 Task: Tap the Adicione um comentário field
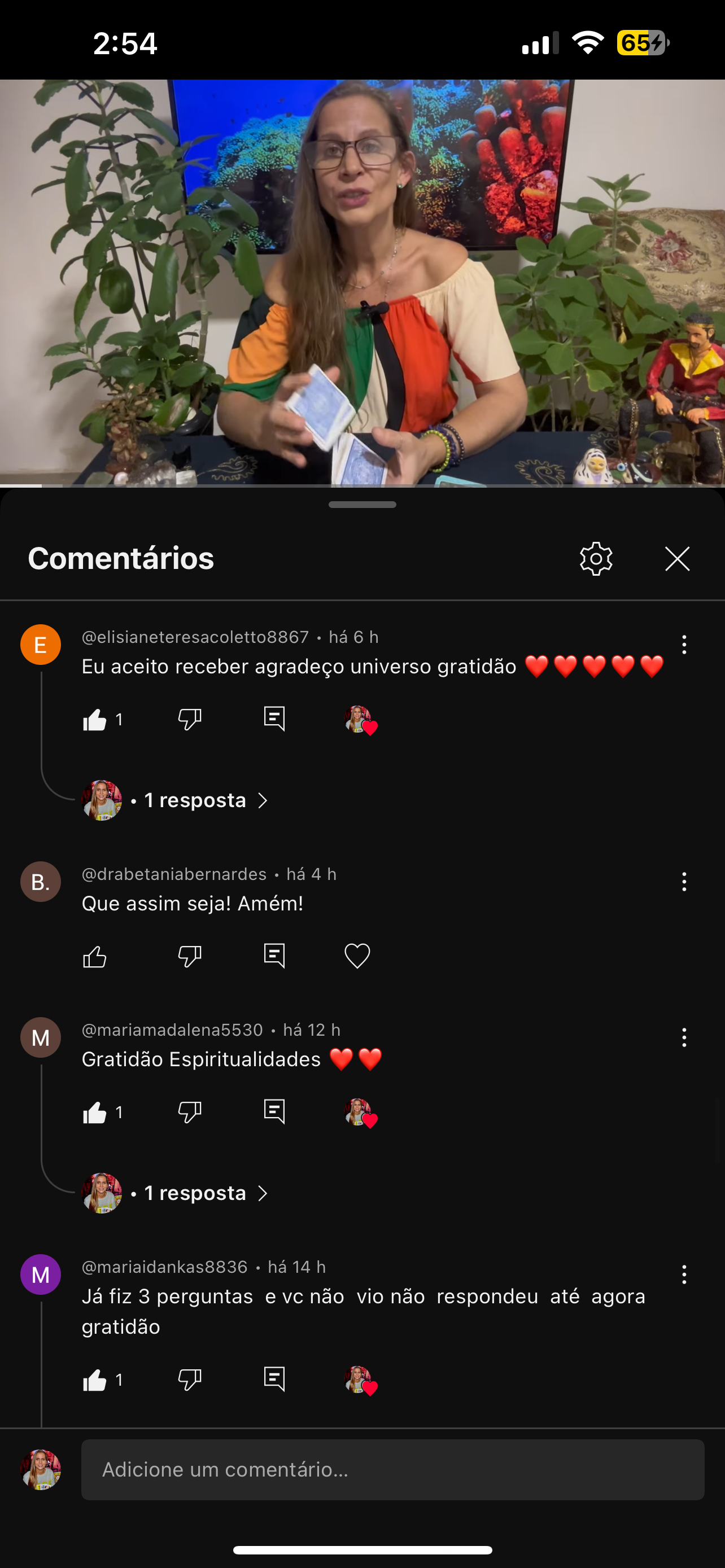pyautogui.click(x=392, y=1469)
